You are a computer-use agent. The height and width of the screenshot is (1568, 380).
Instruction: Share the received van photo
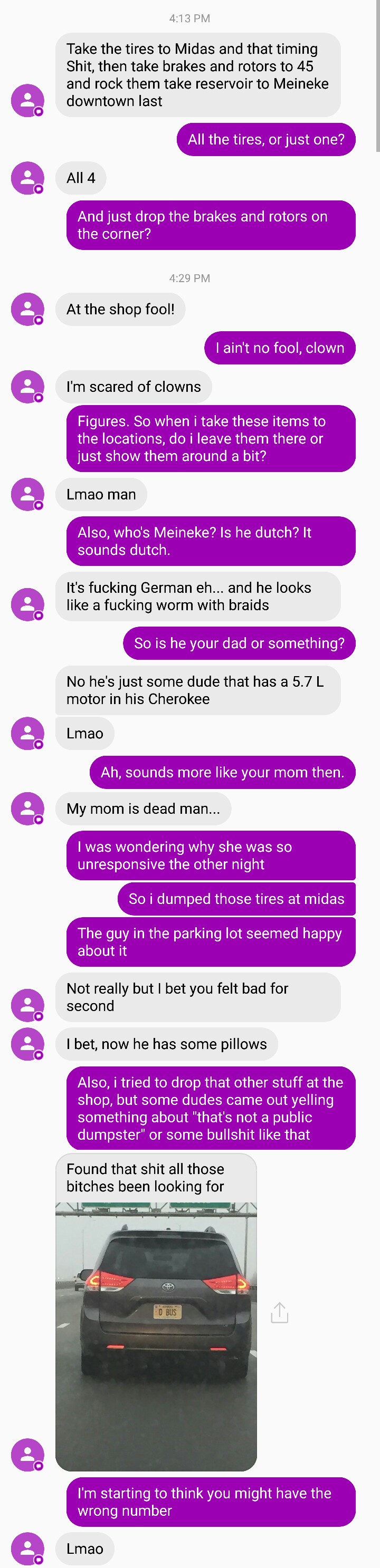[x=279, y=1313]
